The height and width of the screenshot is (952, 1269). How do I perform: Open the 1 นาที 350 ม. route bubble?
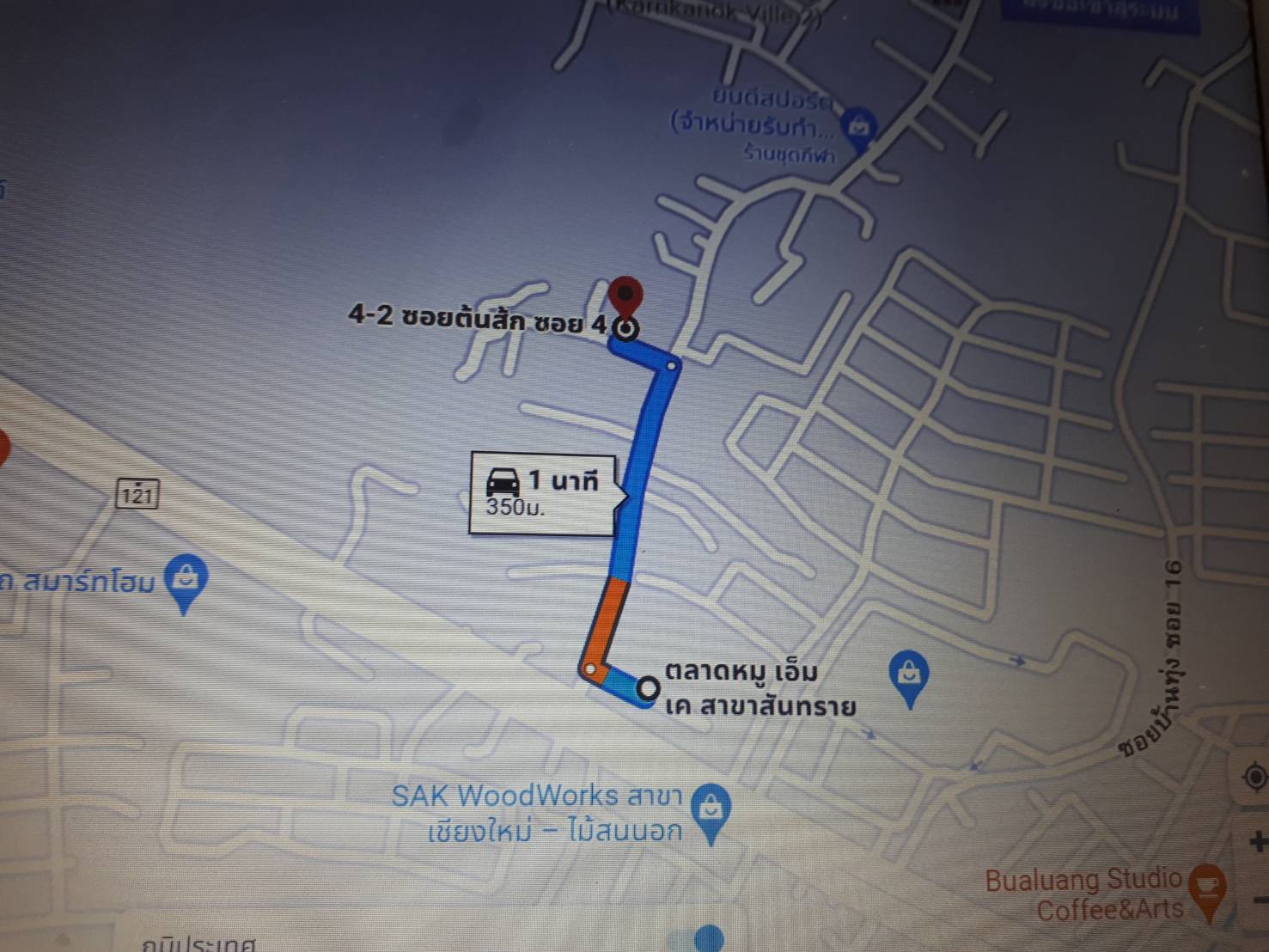pyautogui.click(x=542, y=493)
